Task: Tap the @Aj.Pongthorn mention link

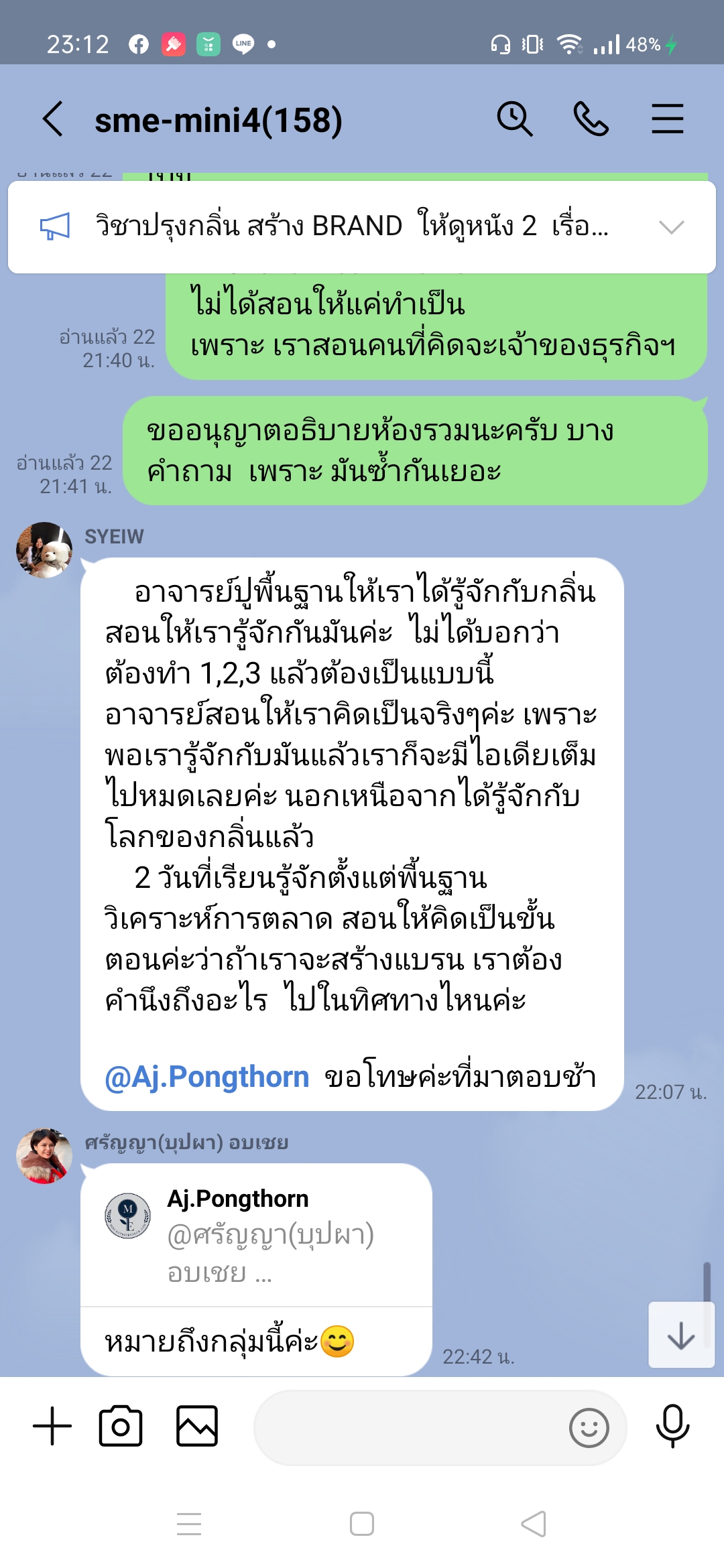Action: (x=207, y=1077)
